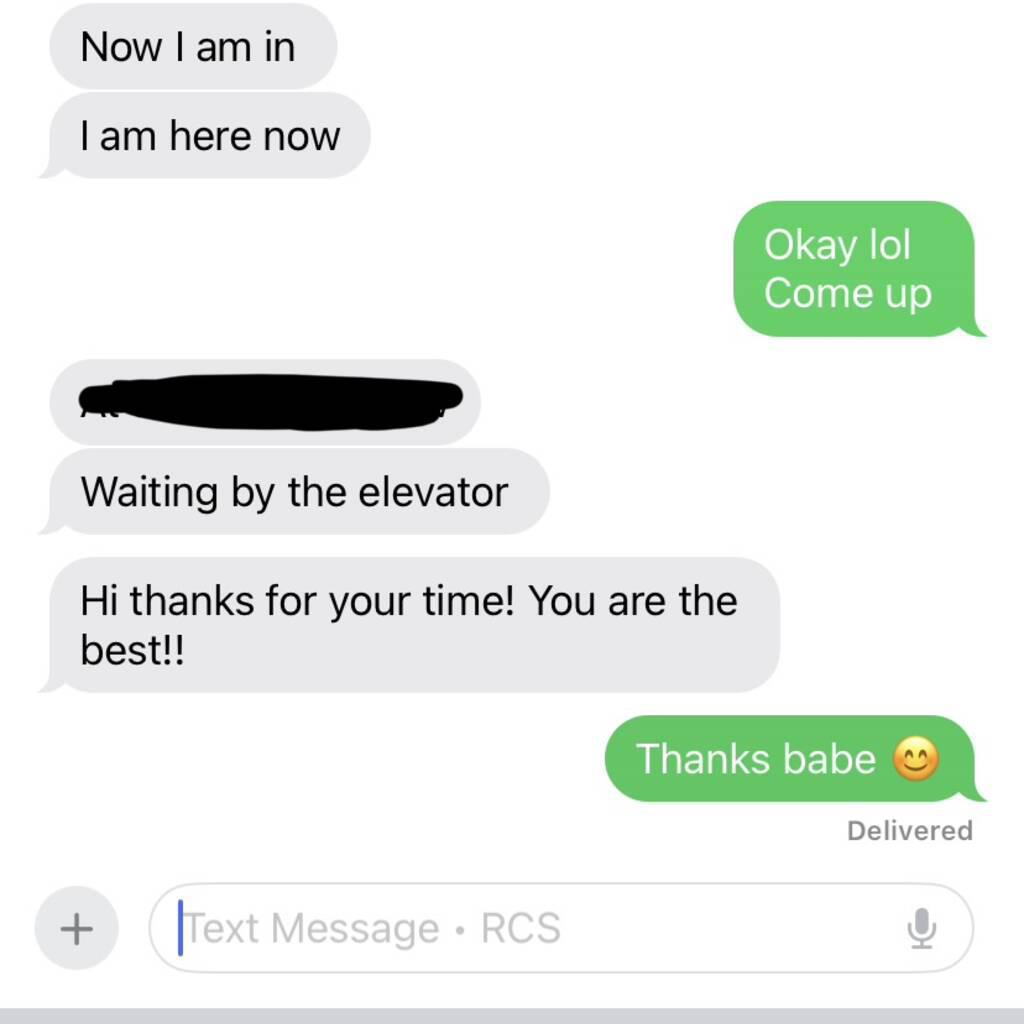Viewport: 1024px width, 1024px height.
Task: Open the plus attachments menu
Action: click(x=76, y=928)
